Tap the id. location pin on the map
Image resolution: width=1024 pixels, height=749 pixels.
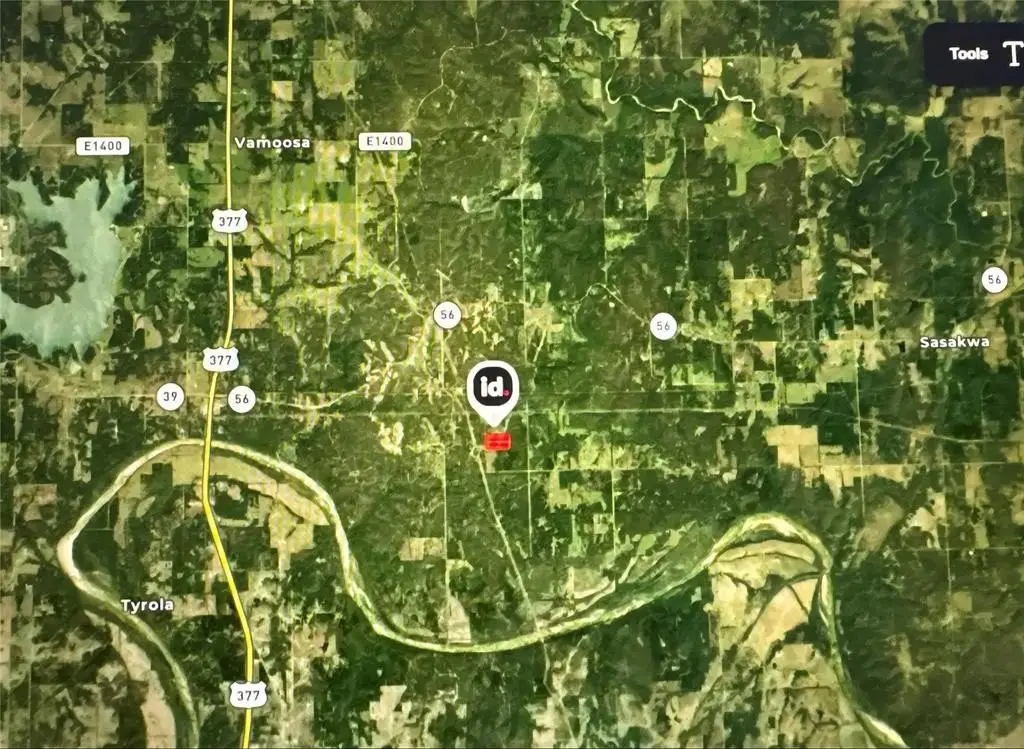pos(492,388)
